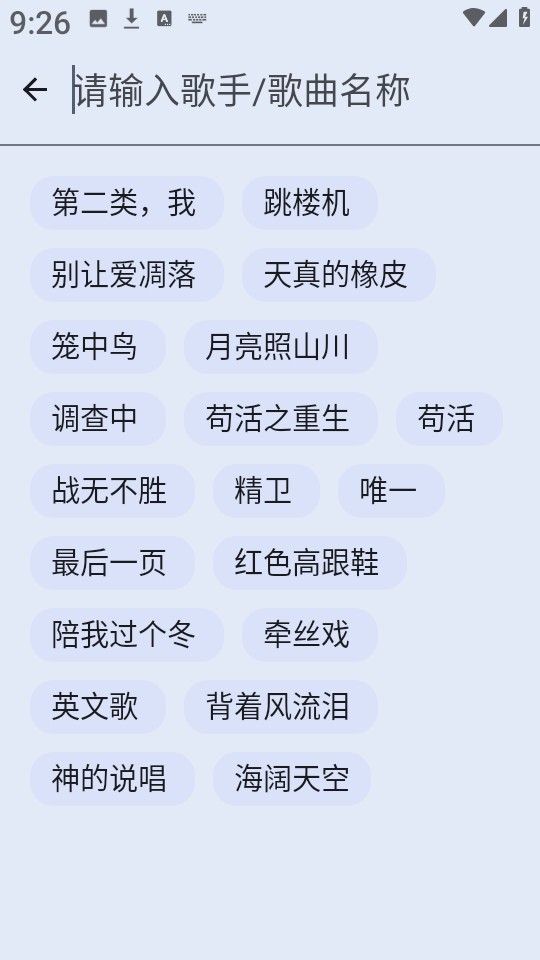Image resolution: width=540 pixels, height=960 pixels.
Task: Select 月亮照山川 from suggestions
Action: tap(281, 347)
